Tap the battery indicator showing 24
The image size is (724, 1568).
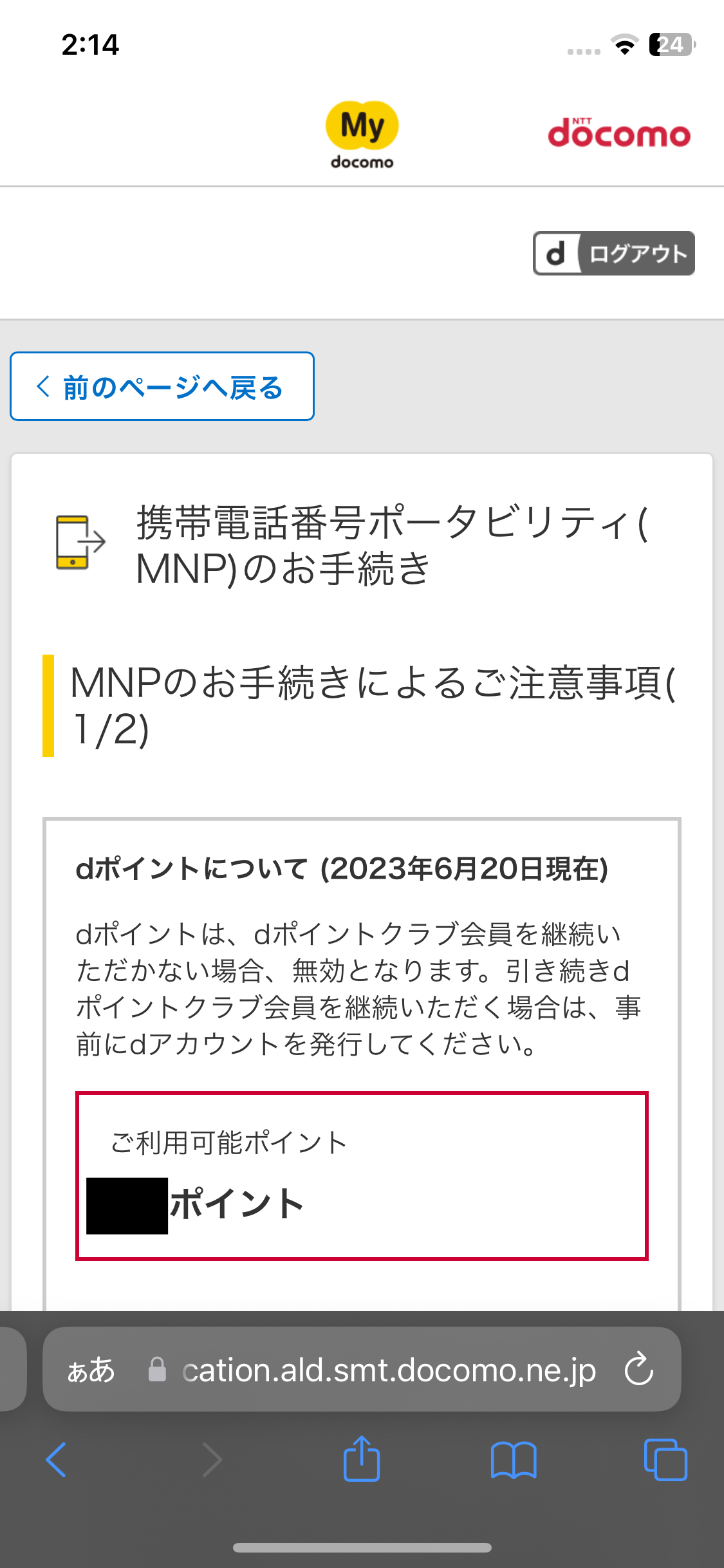point(671,45)
